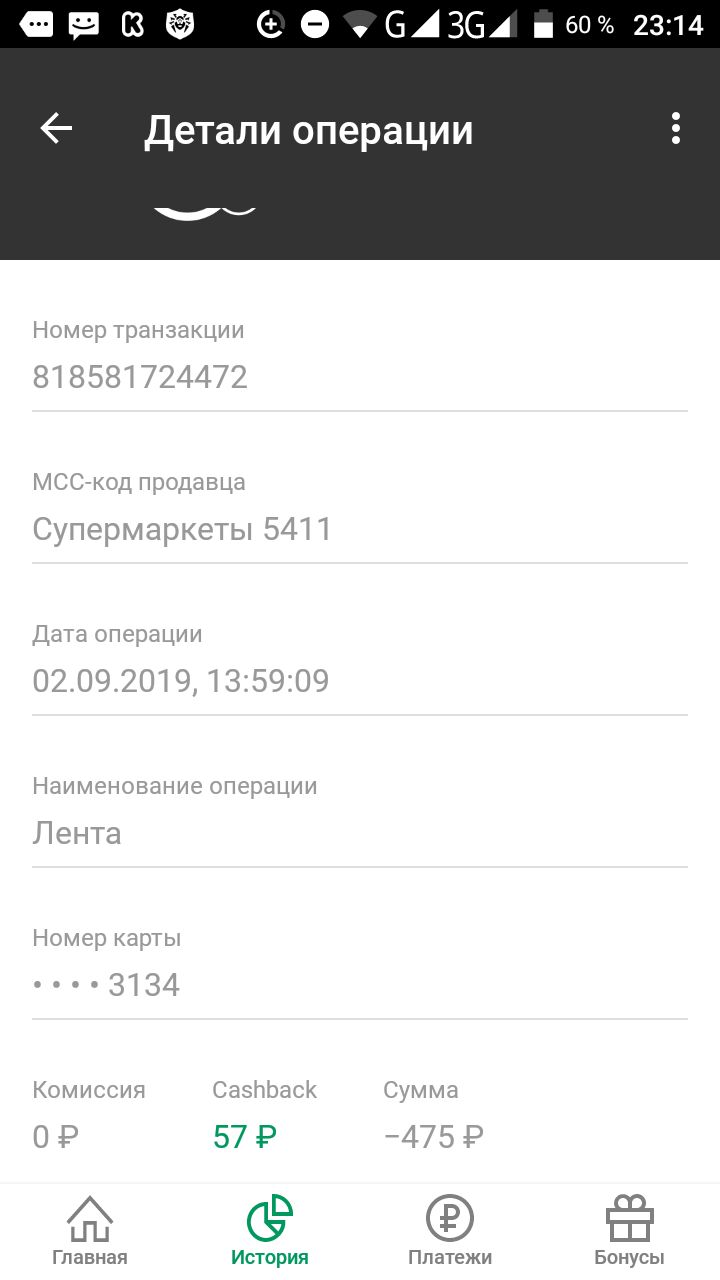Go to the Платежи tab

(450, 1232)
